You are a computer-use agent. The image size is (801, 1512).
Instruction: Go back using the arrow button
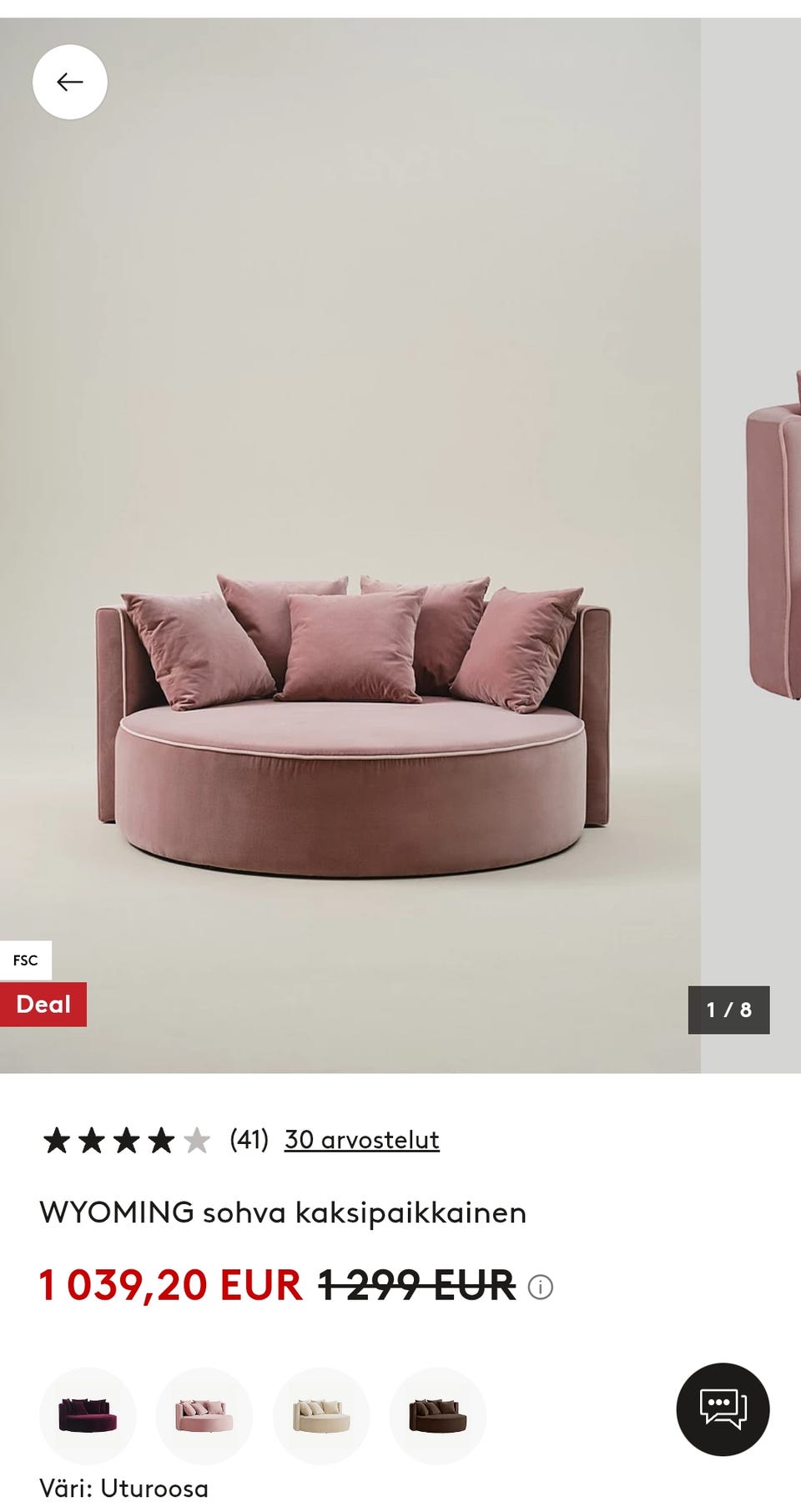[70, 82]
